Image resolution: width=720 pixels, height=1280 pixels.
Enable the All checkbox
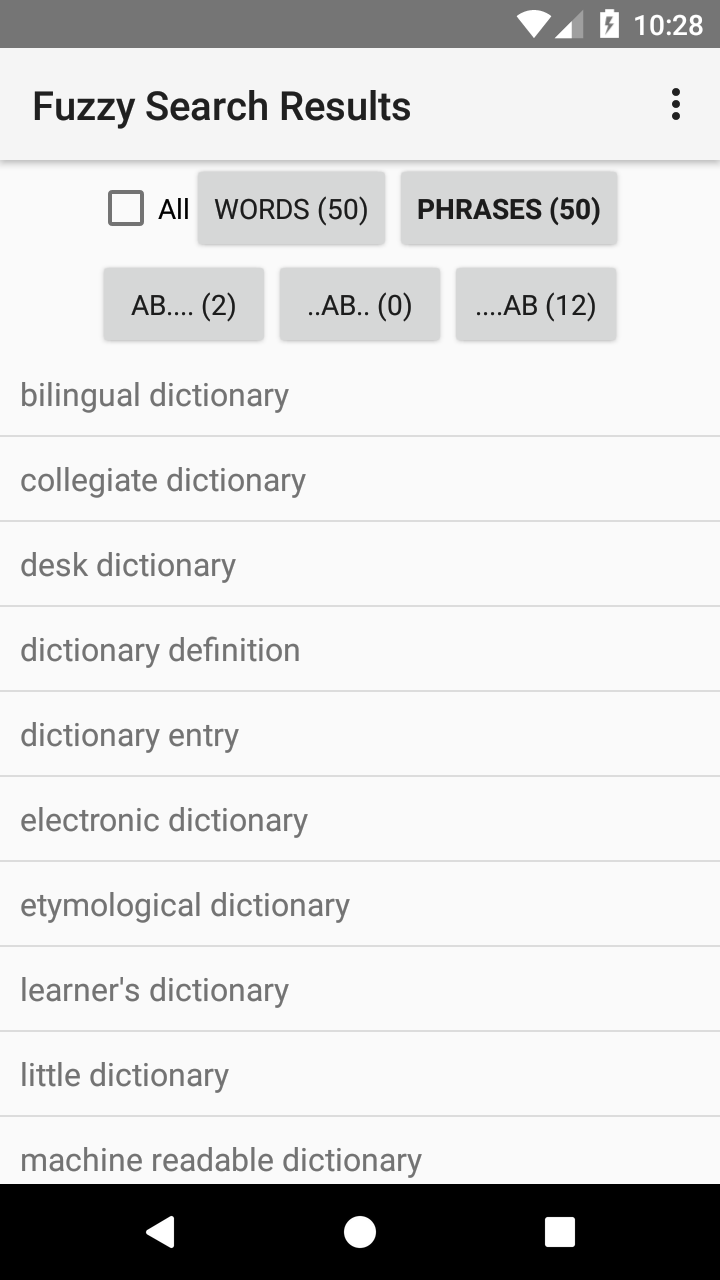point(126,208)
